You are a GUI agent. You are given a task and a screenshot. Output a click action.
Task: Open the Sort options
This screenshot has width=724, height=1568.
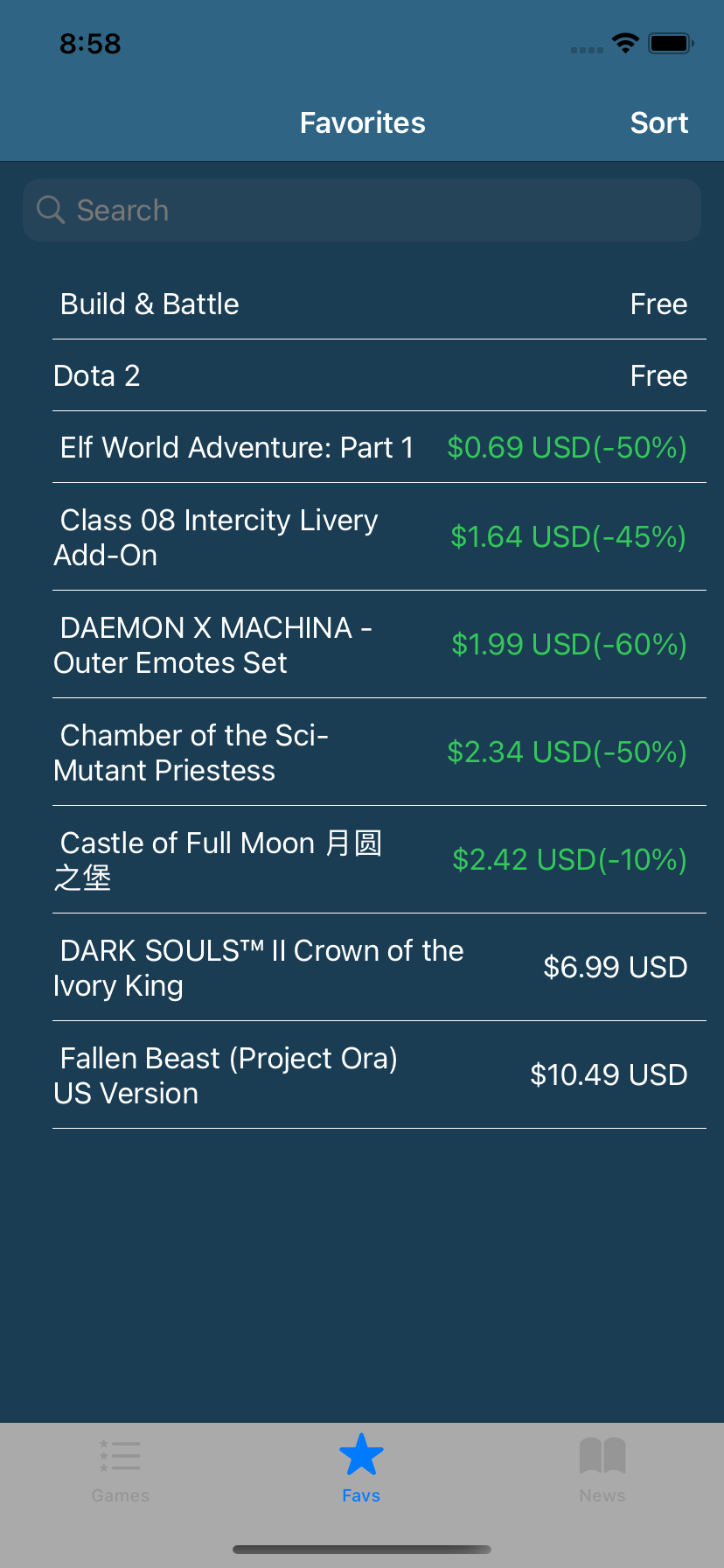(x=658, y=122)
